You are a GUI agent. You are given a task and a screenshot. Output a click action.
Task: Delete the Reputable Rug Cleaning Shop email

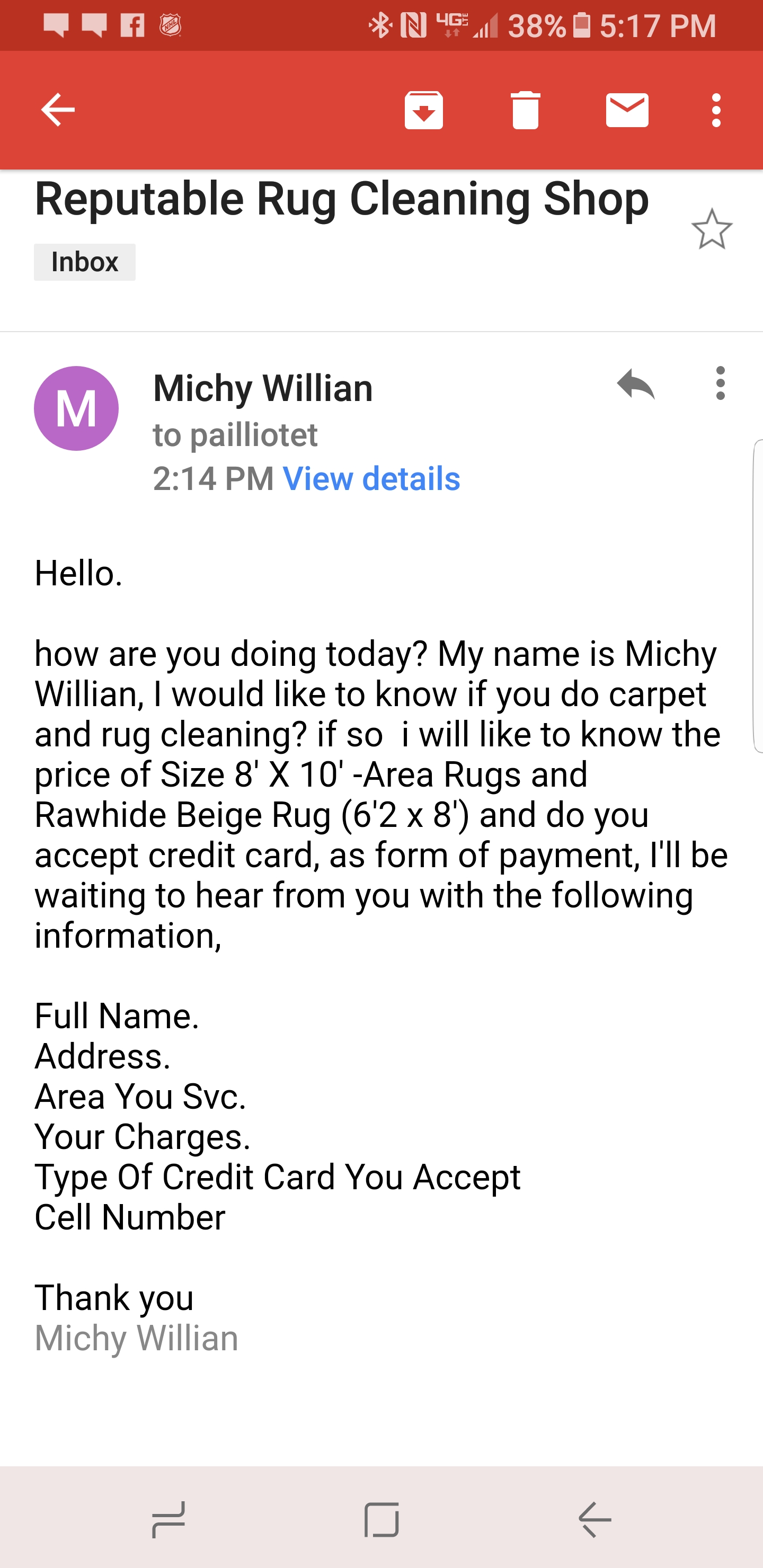(x=526, y=110)
